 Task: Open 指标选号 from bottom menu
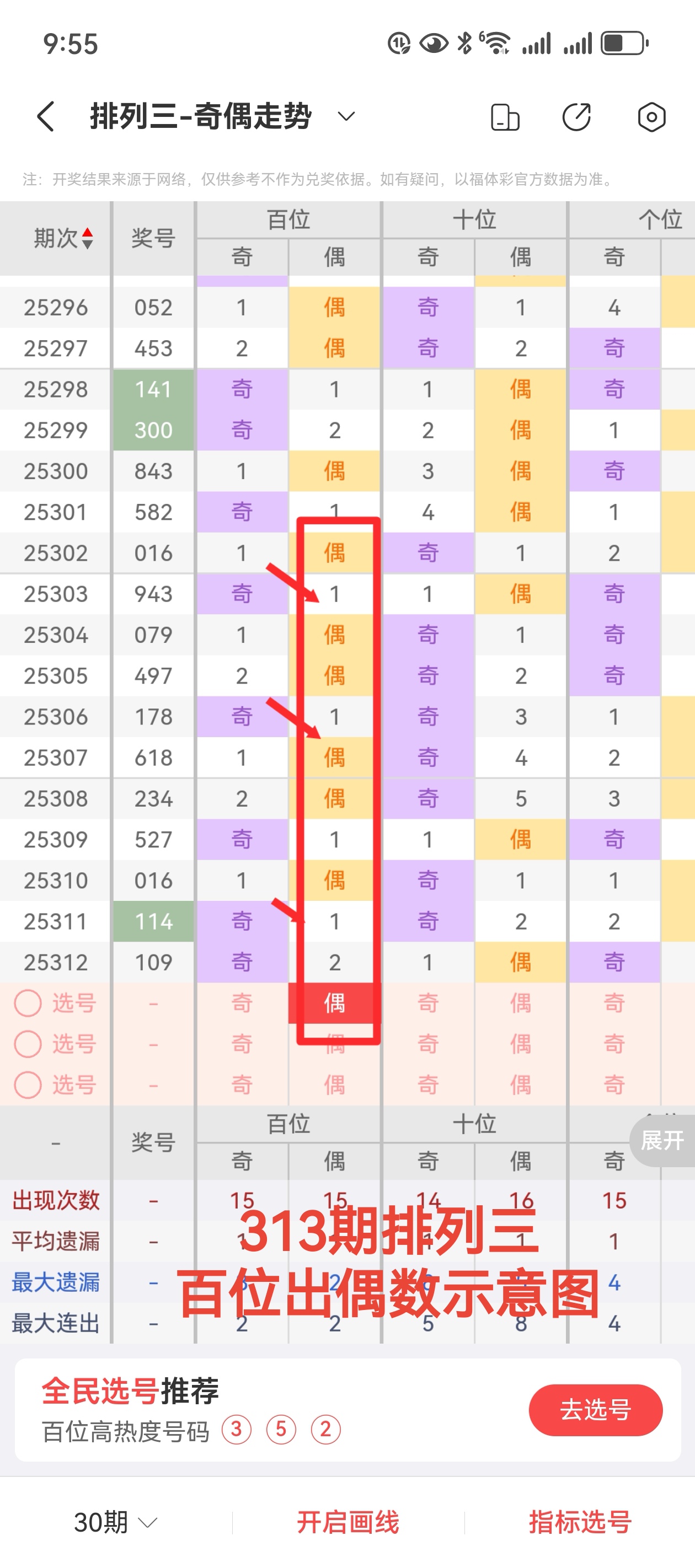(x=579, y=1520)
